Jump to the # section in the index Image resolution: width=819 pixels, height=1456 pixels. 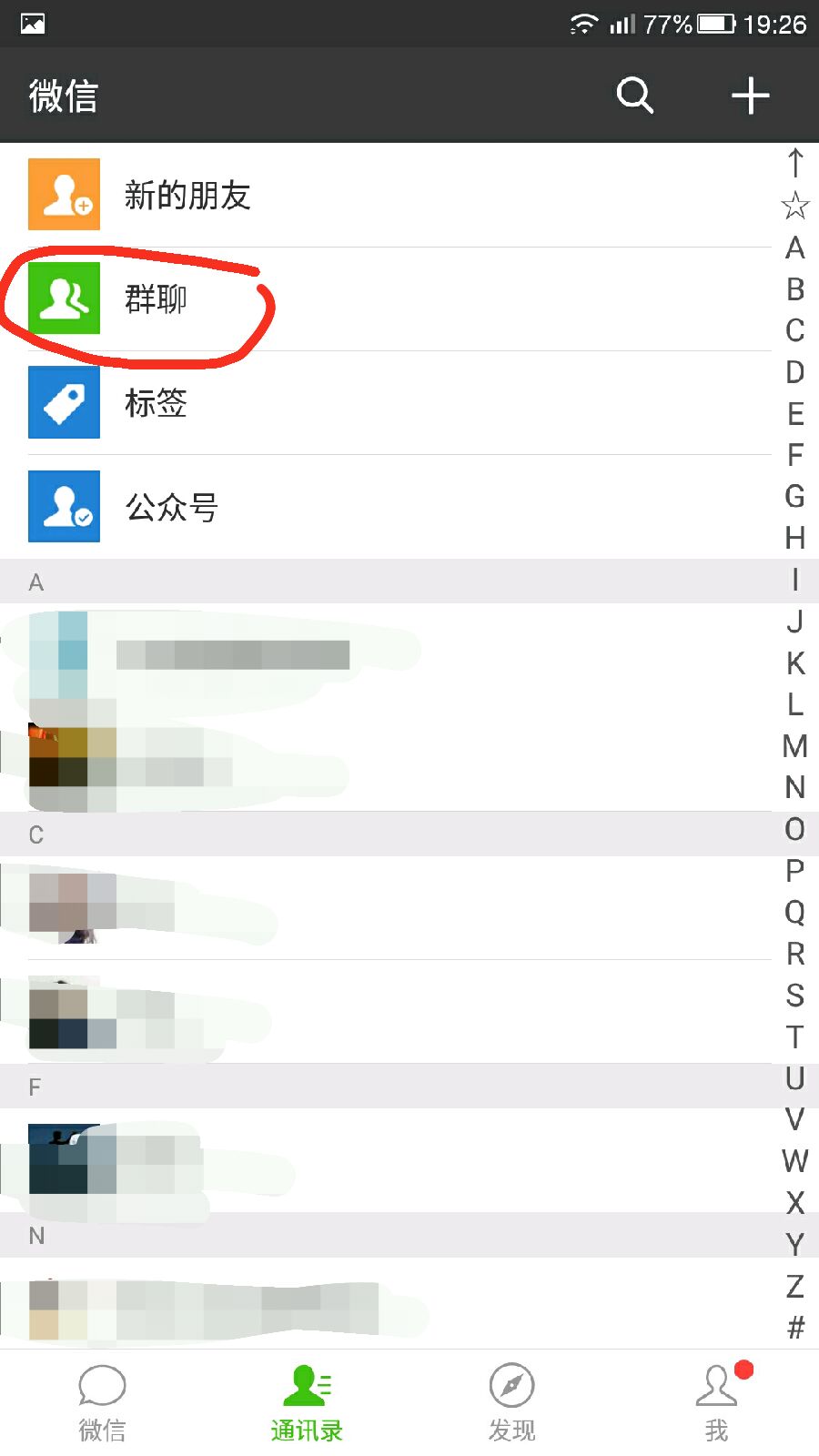(795, 1328)
